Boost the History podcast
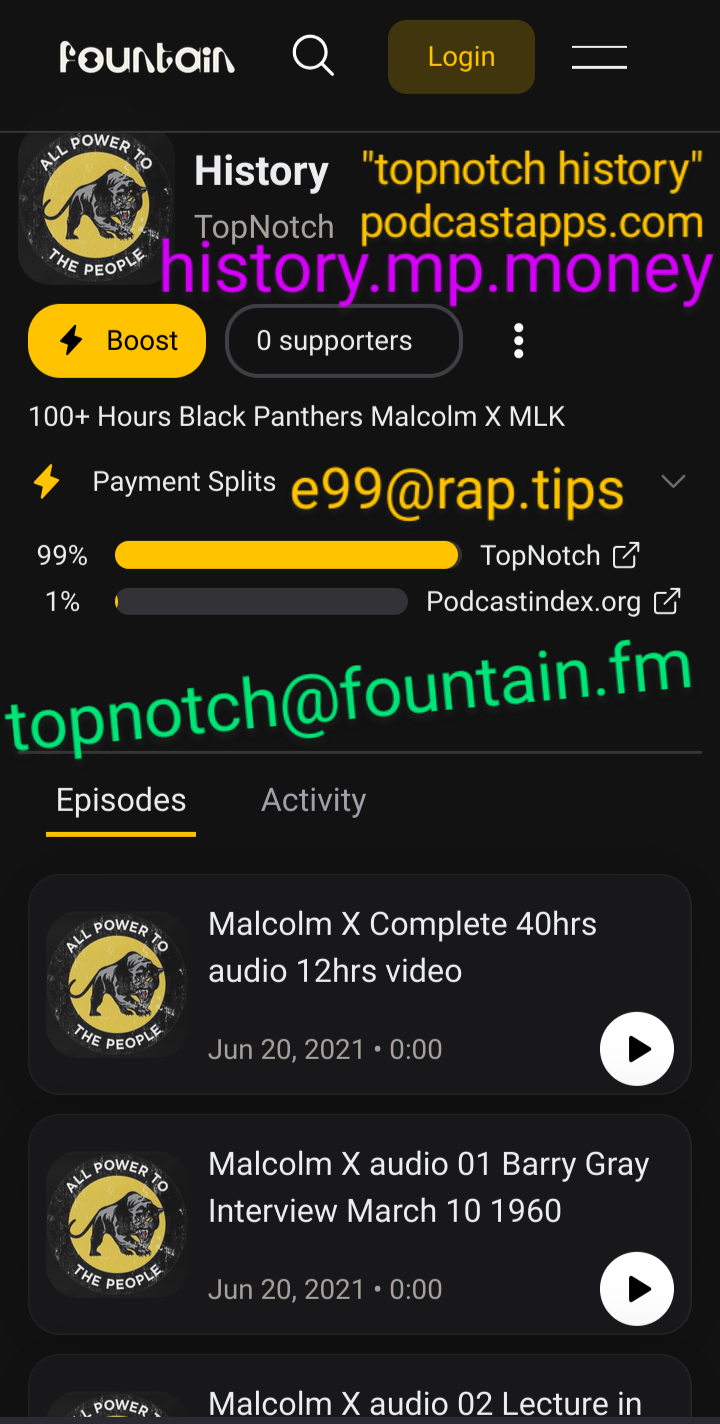720x1424 pixels. click(x=117, y=341)
